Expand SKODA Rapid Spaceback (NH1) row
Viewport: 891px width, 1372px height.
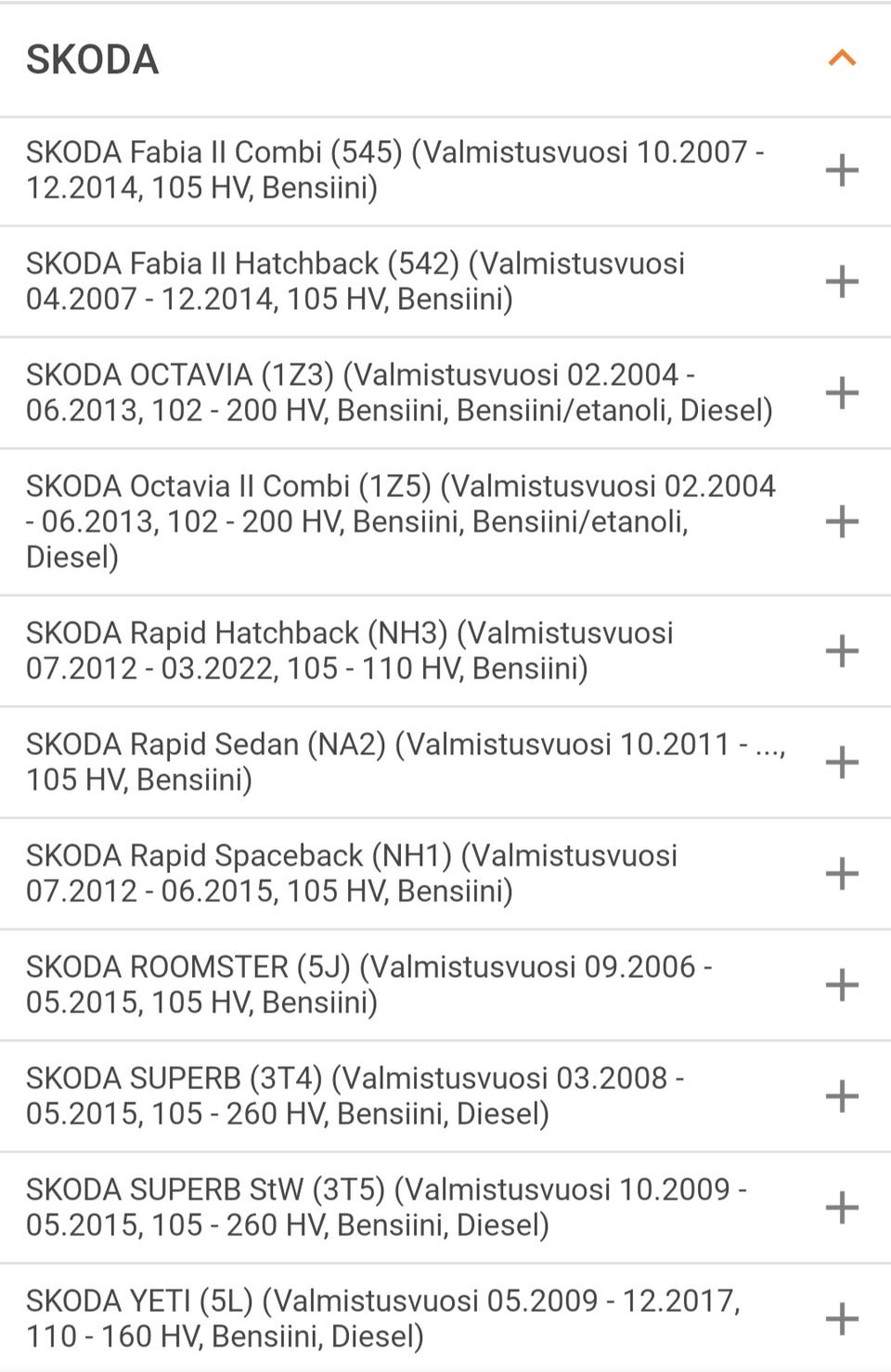(842, 873)
